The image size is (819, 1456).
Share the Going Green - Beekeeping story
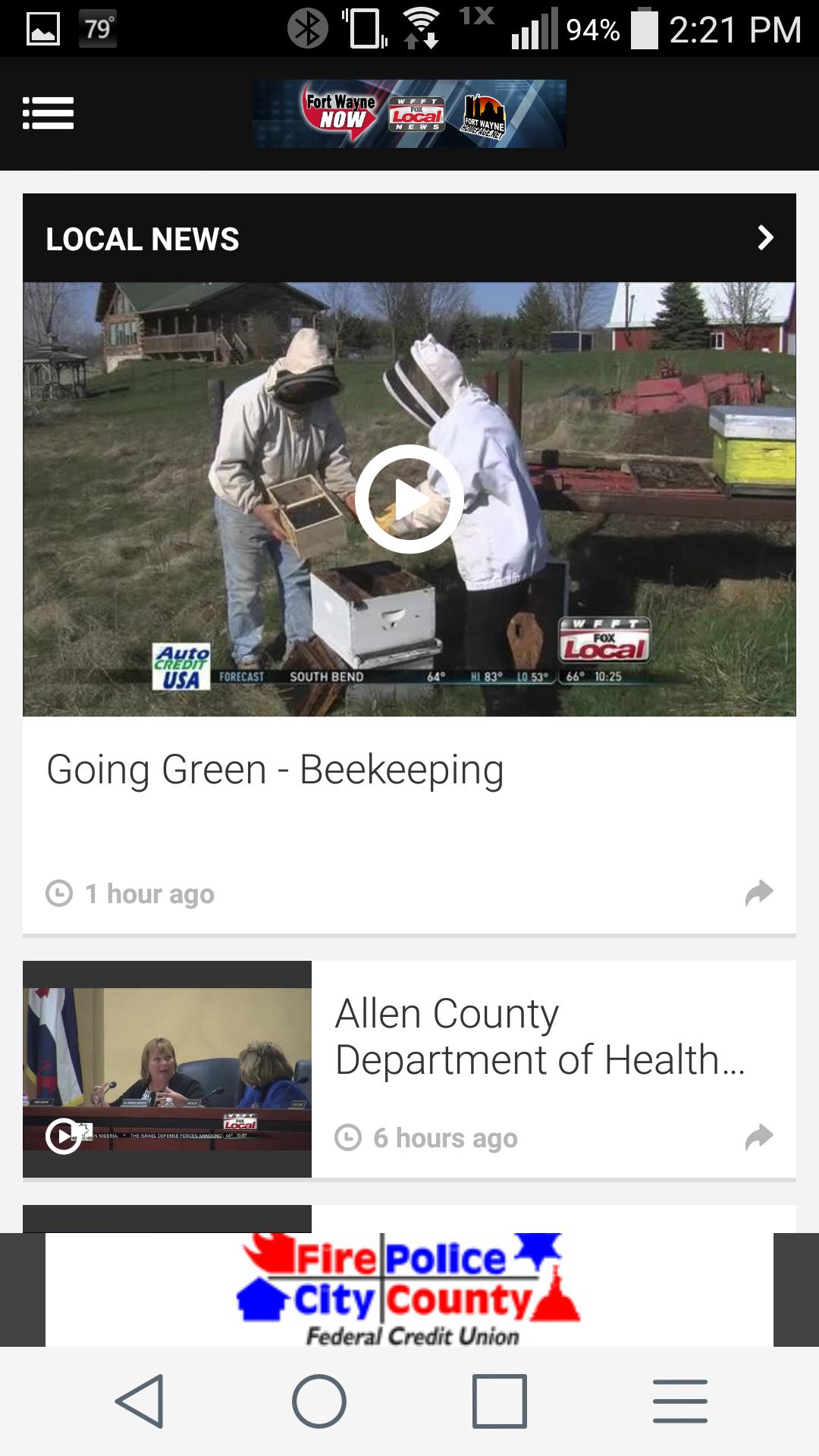pos(761,893)
